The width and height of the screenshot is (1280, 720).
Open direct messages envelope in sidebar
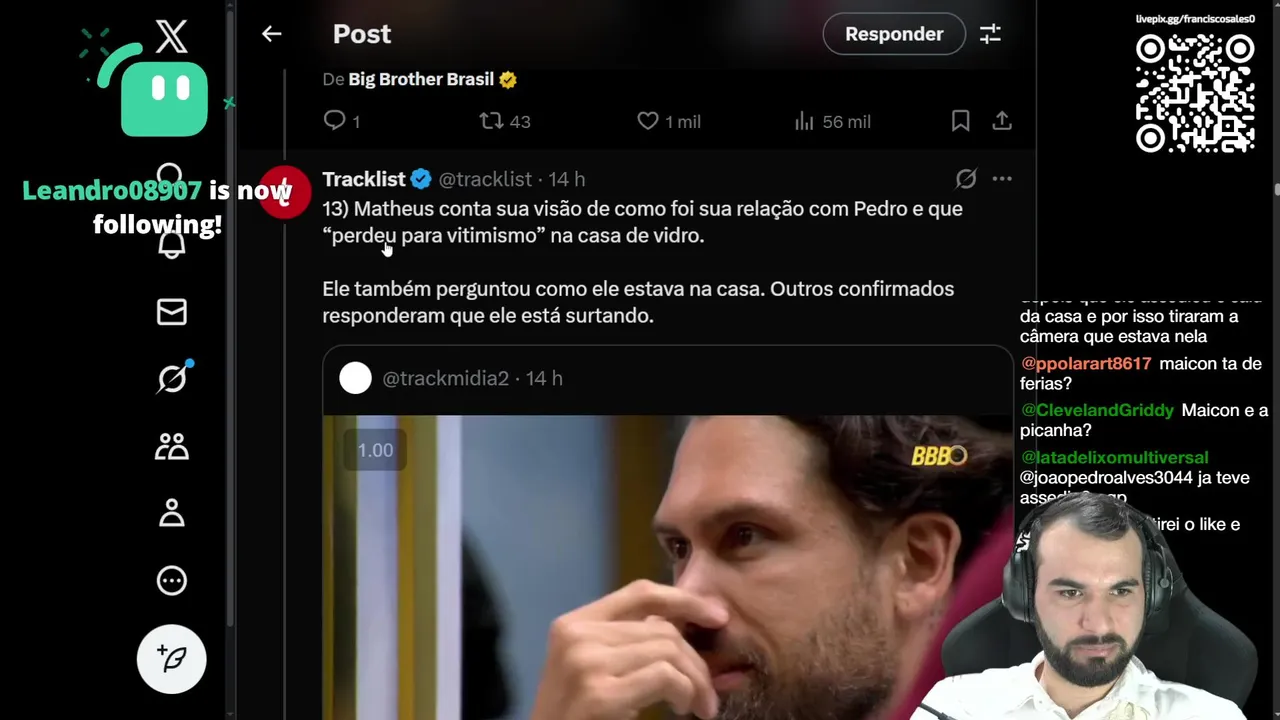click(172, 312)
